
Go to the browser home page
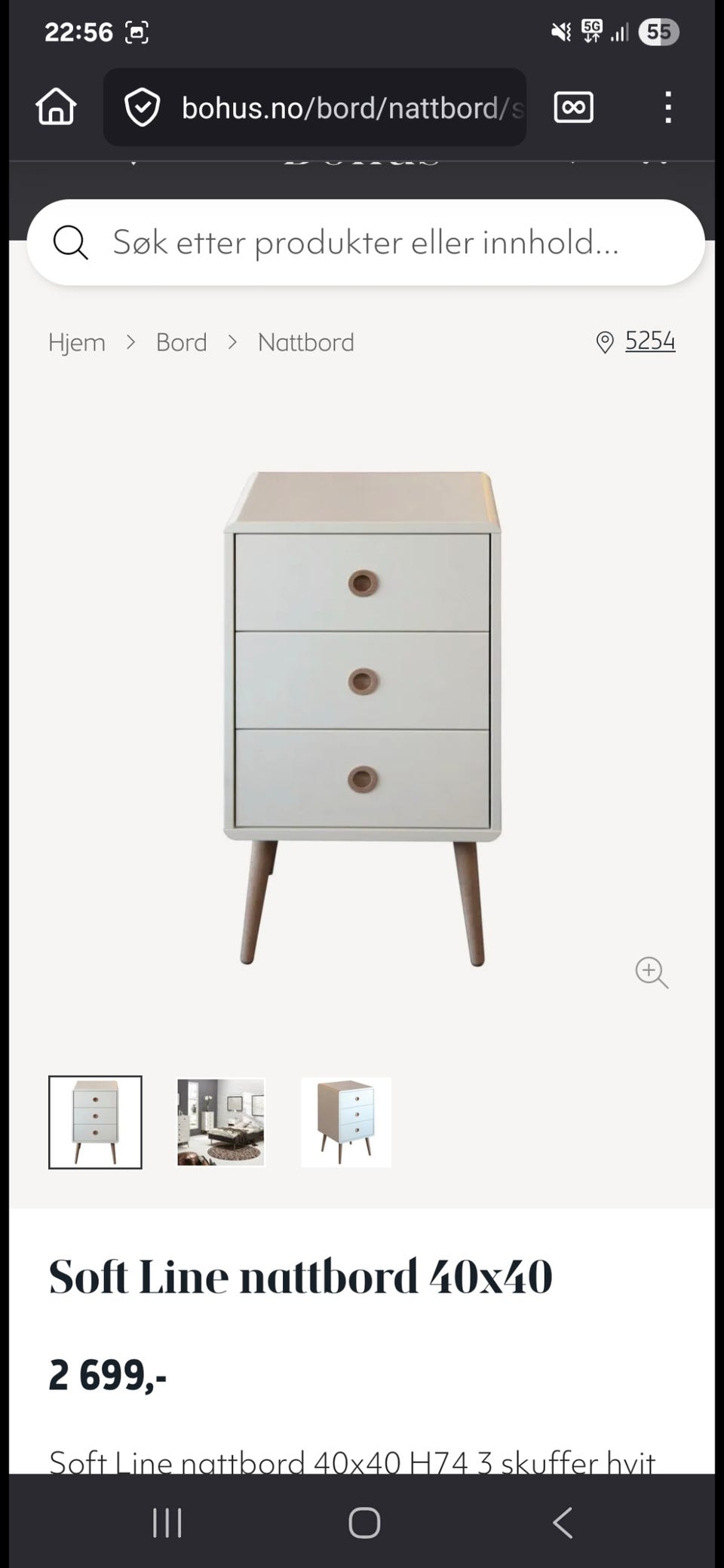tap(56, 106)
